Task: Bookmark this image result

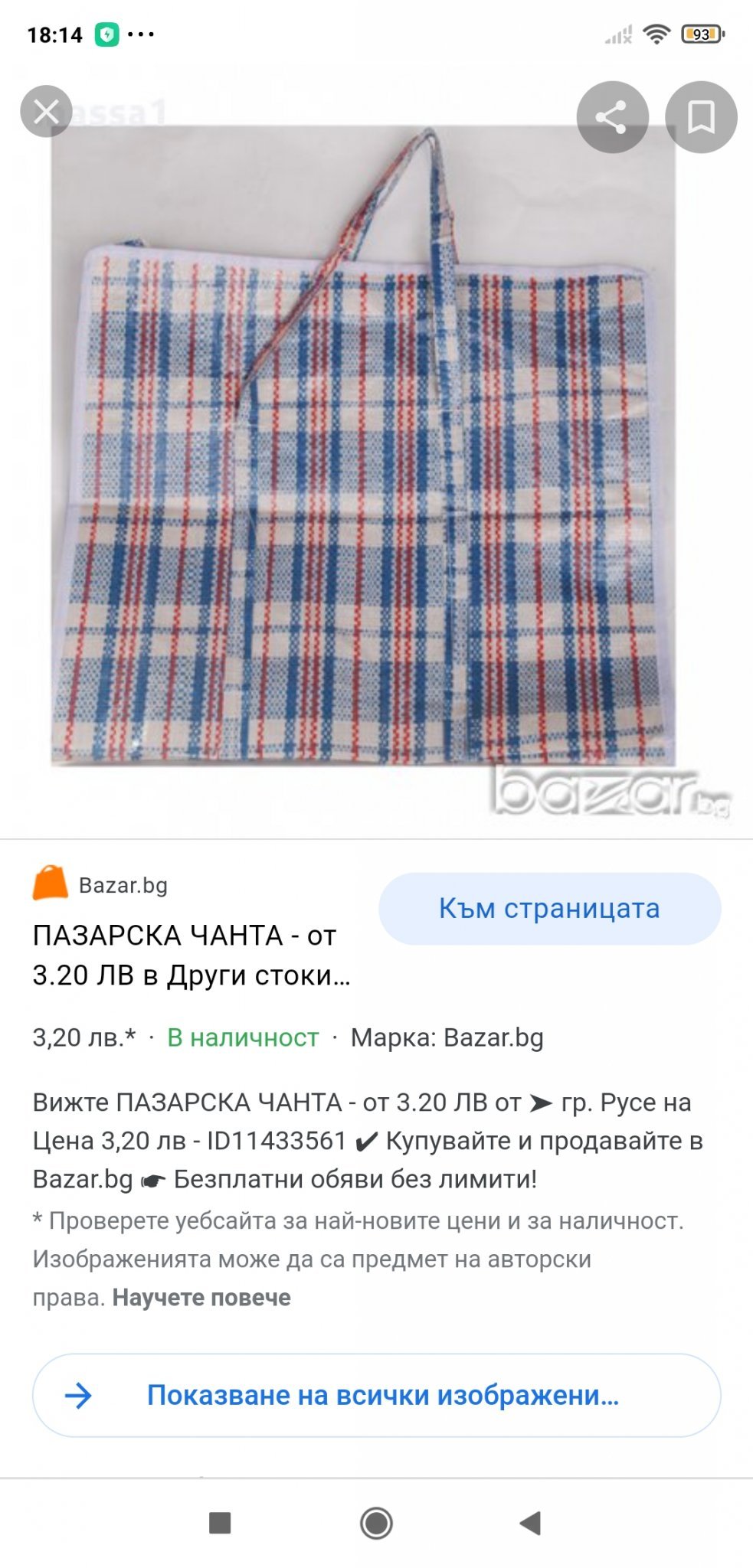Action: click(700, 117)
